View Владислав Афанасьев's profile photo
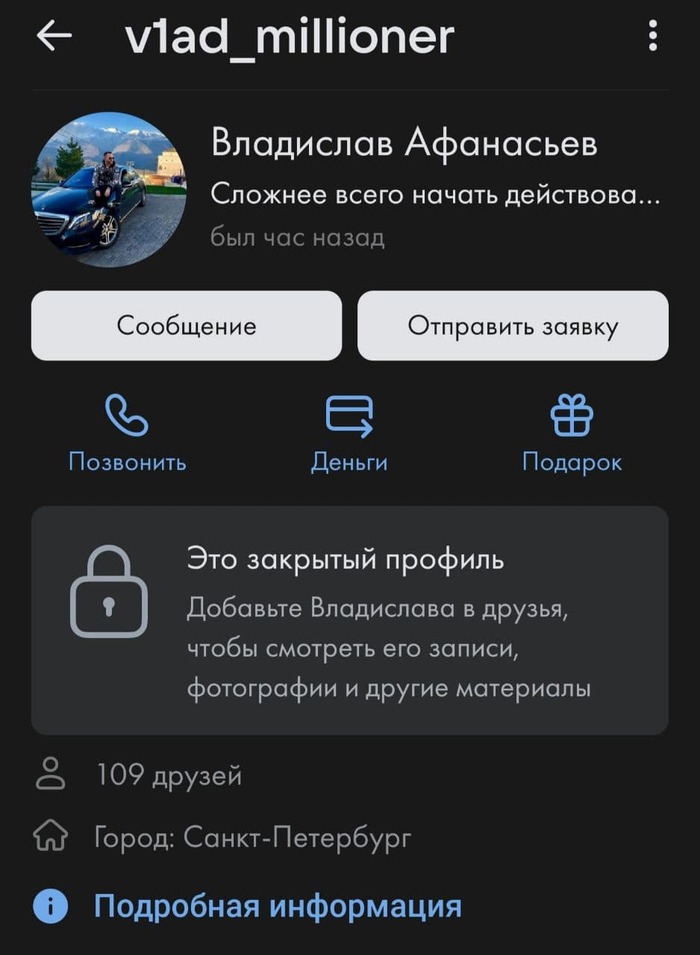700x955 pixels. click(108, 189)
